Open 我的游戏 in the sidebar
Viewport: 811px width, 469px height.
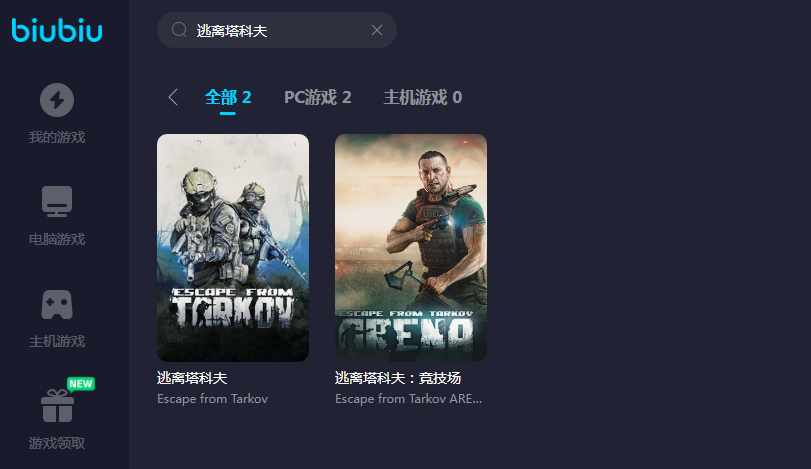[57, 114]
